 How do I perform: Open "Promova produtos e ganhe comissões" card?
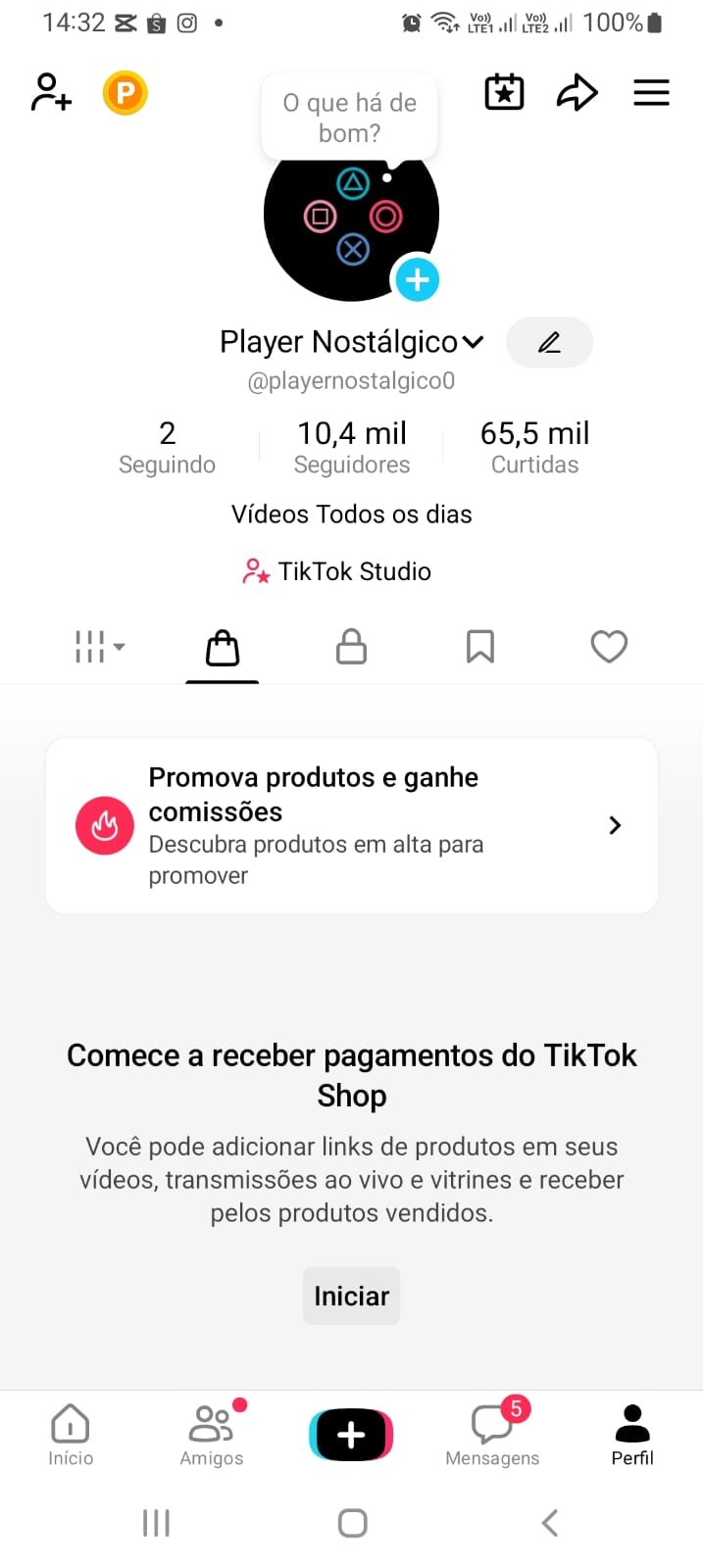[351, 825]
